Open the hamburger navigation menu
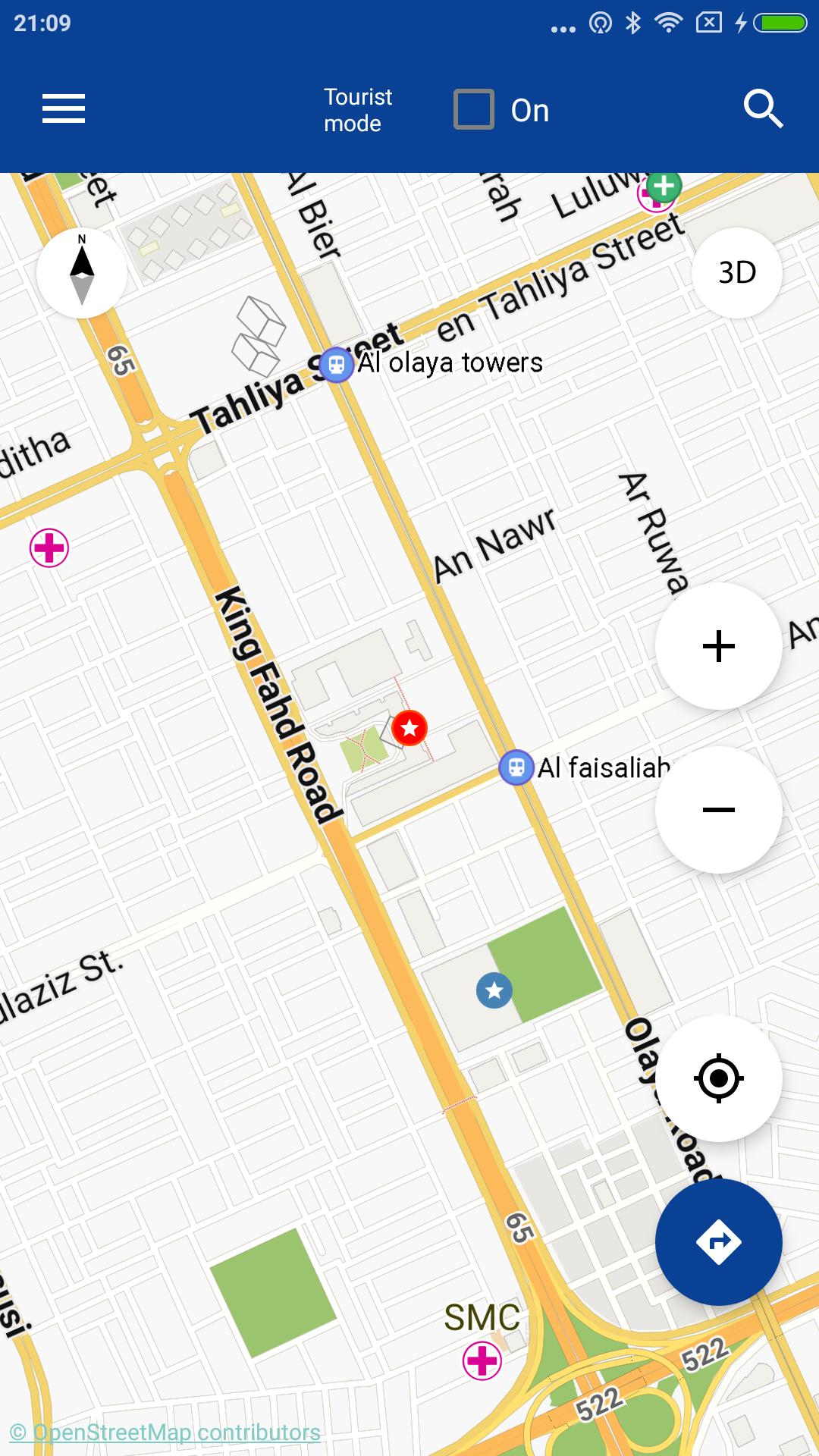The height and width of the screenshot is (1456, 819). click(64, 109)
